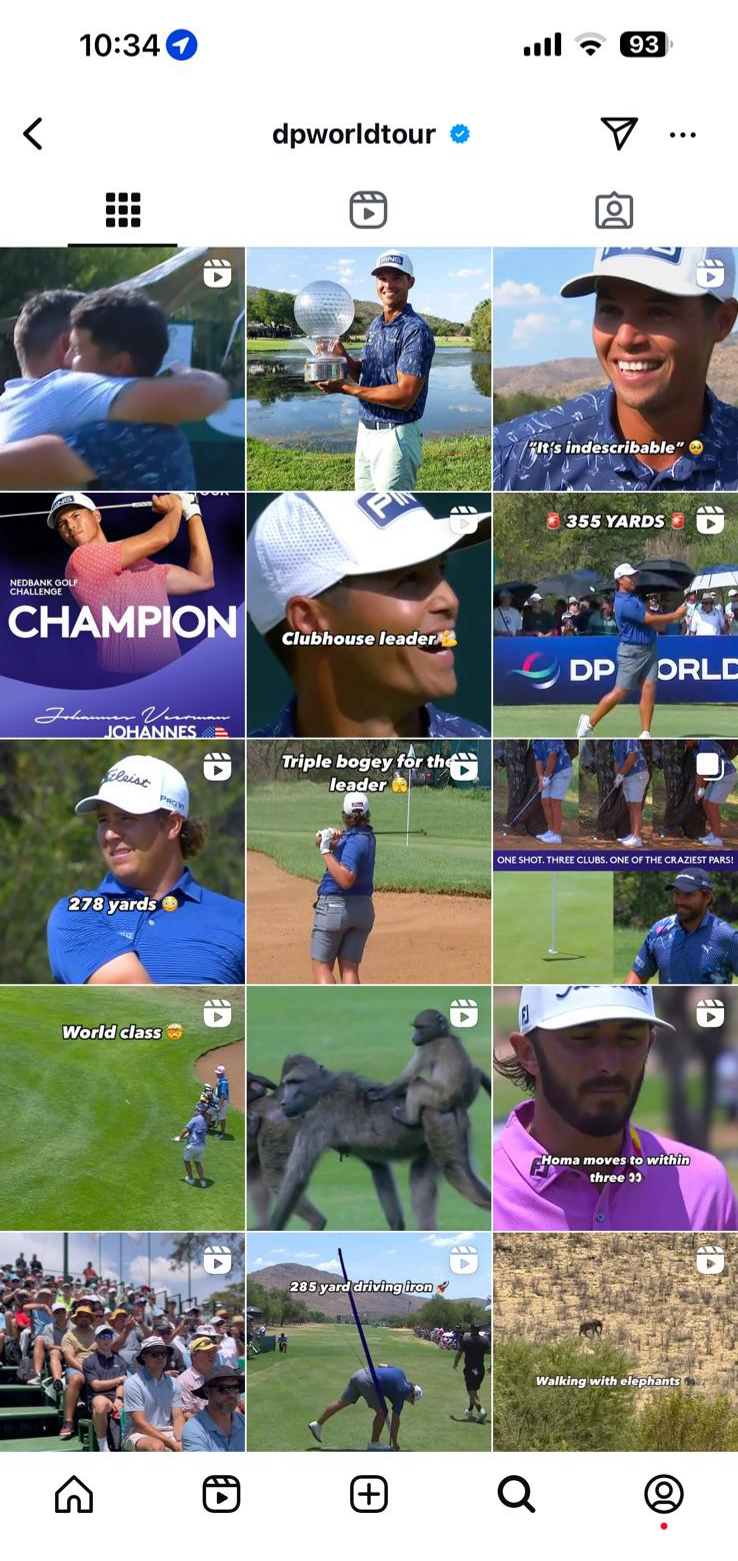Image resolution: width=738 pixels, height=1561 pixels.
Task: Open the baboons on the course reel
Action: [x=368, y=1107]
